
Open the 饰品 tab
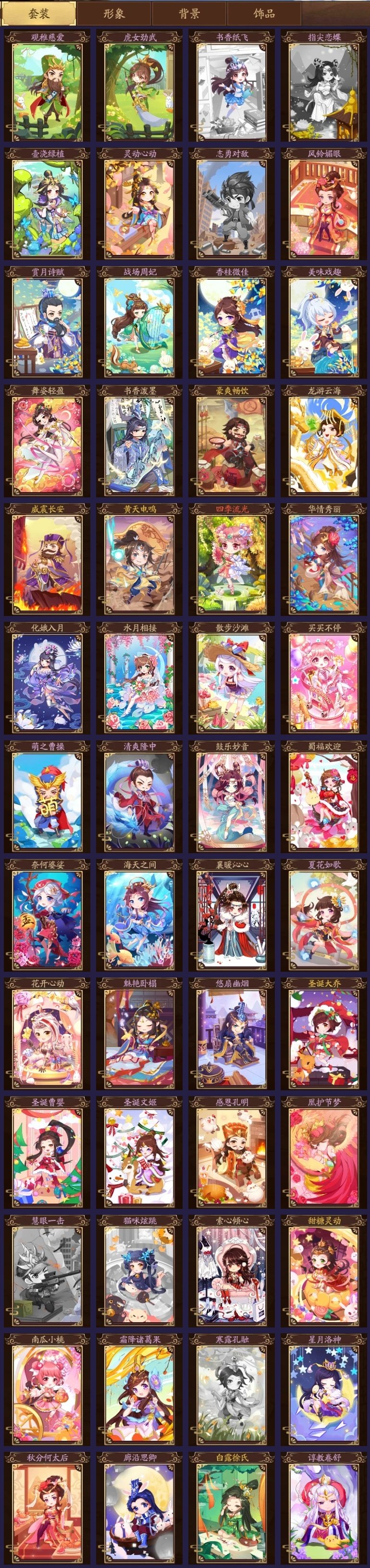point(264,13)
